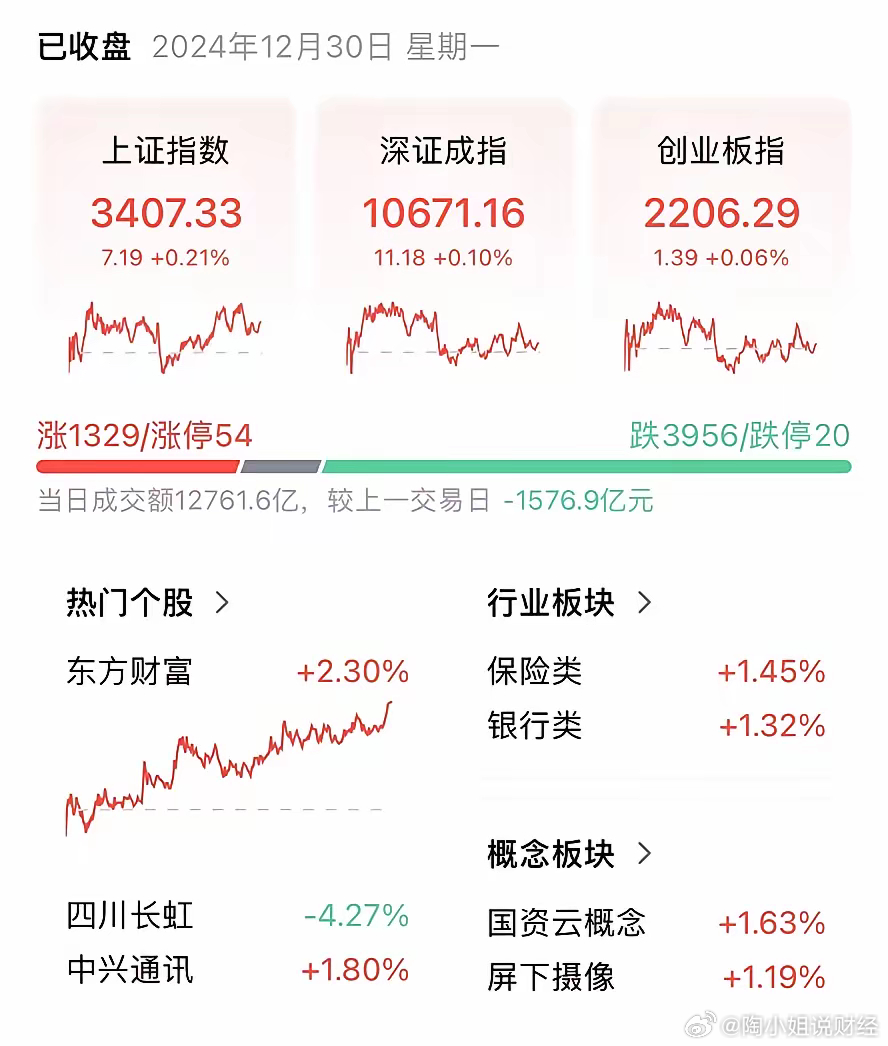Click the 深证成指 intraday chart thumbnail
Screen dimensions: 888x1046
443,335
